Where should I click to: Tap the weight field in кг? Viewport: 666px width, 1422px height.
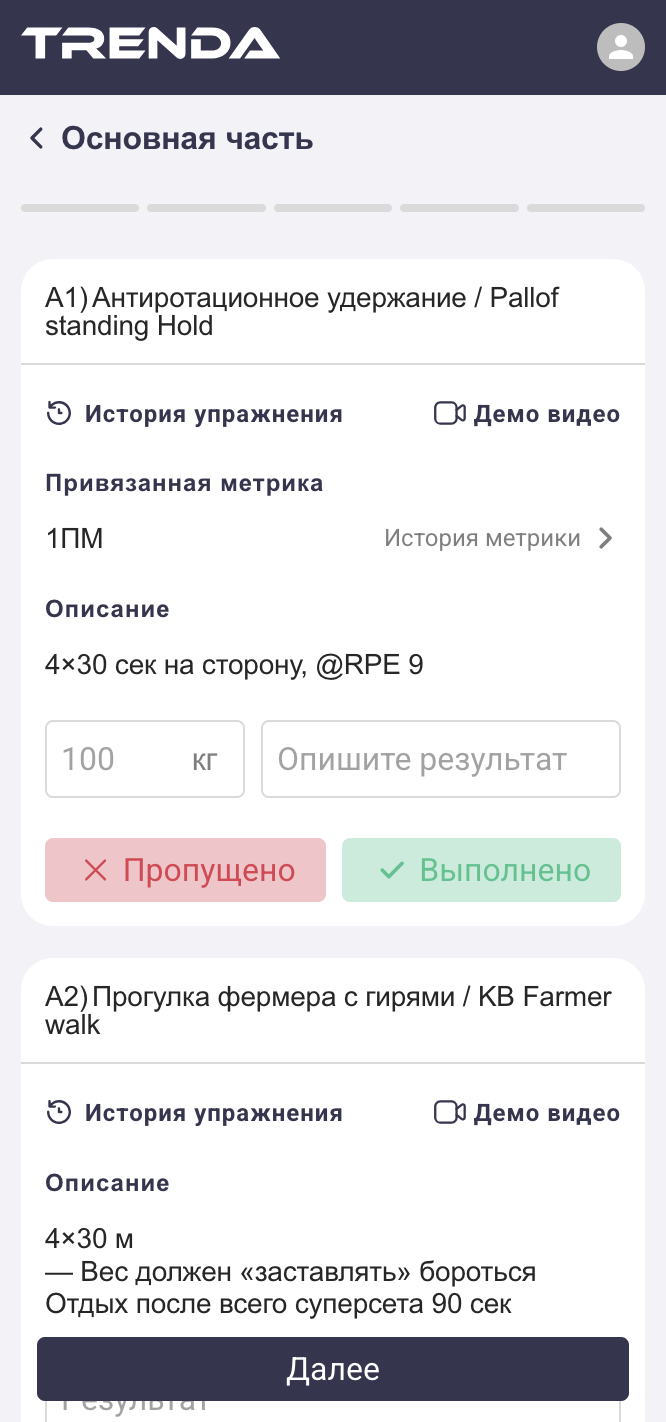point(144,759)
